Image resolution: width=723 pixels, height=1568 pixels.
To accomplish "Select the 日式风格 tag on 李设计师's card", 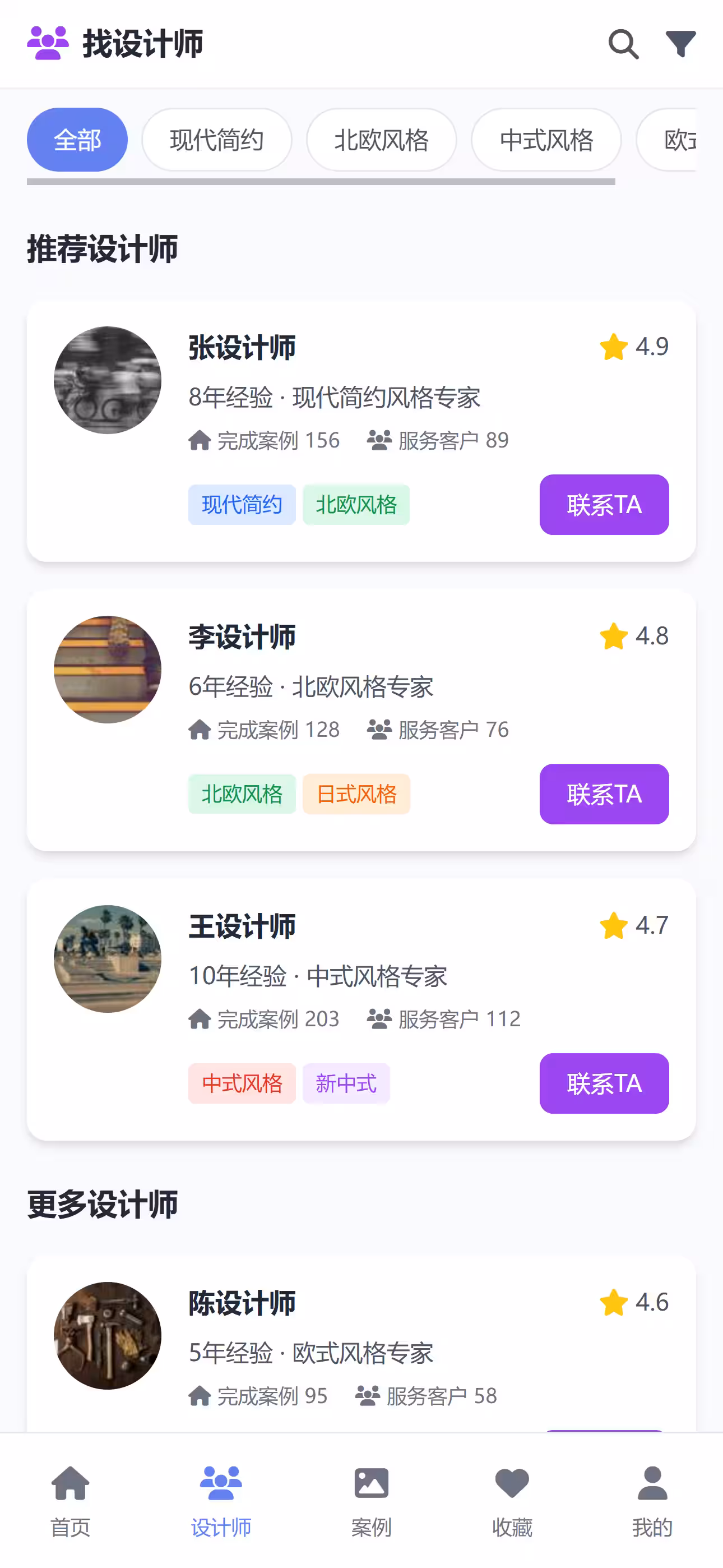I will click(x=356, y=794).
